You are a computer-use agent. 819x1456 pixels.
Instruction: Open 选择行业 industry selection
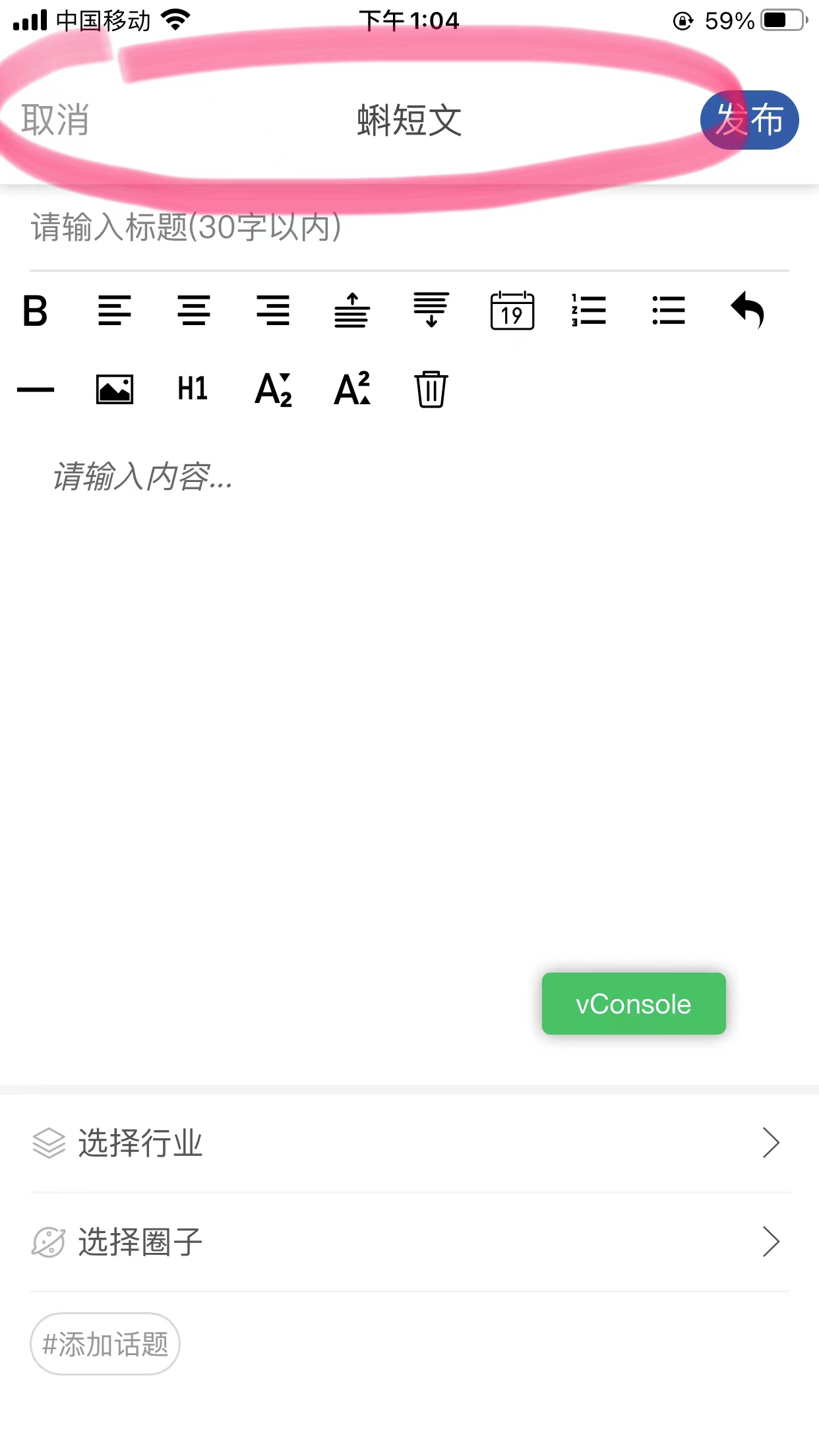409,1143
